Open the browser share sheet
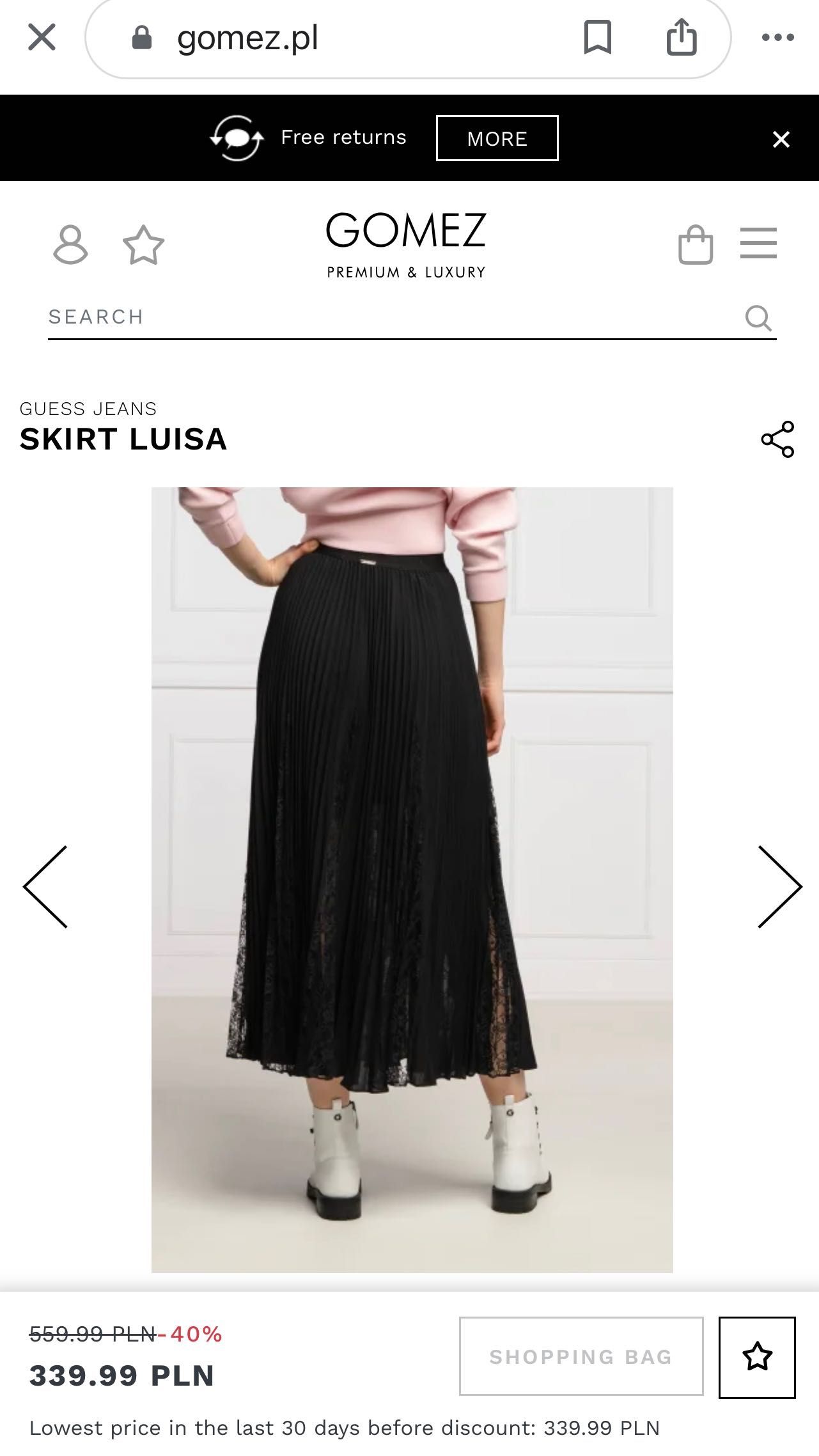The height and width of the screenshot is (1456, 819). [x=681, y=37]
